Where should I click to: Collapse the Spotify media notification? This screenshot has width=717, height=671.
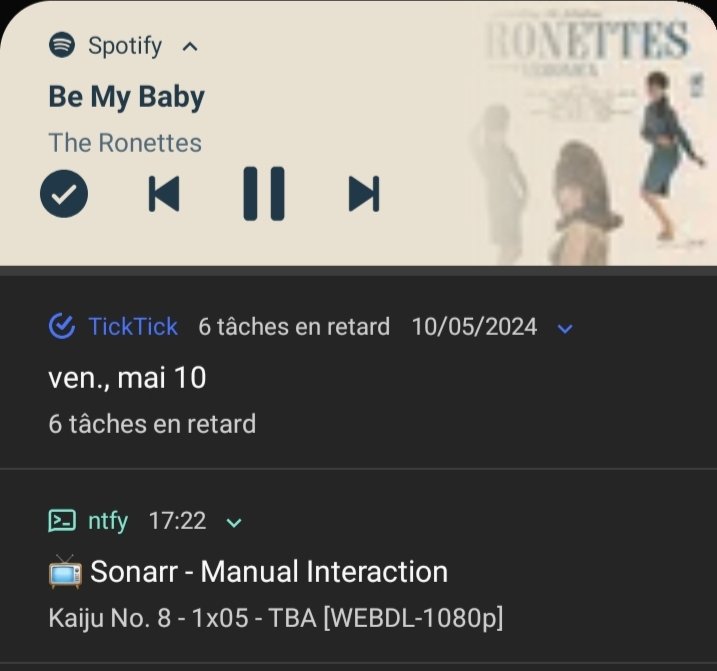tap(190, 47)
